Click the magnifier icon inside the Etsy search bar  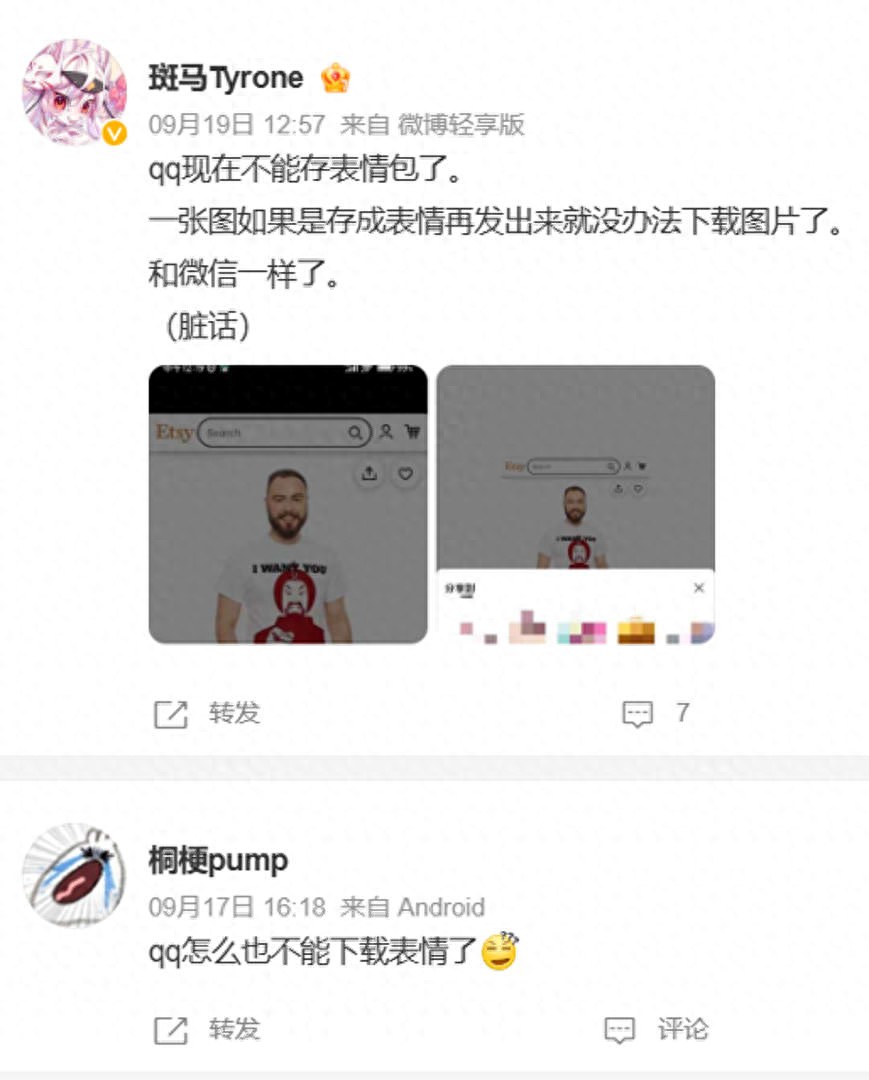pos(356,432)
